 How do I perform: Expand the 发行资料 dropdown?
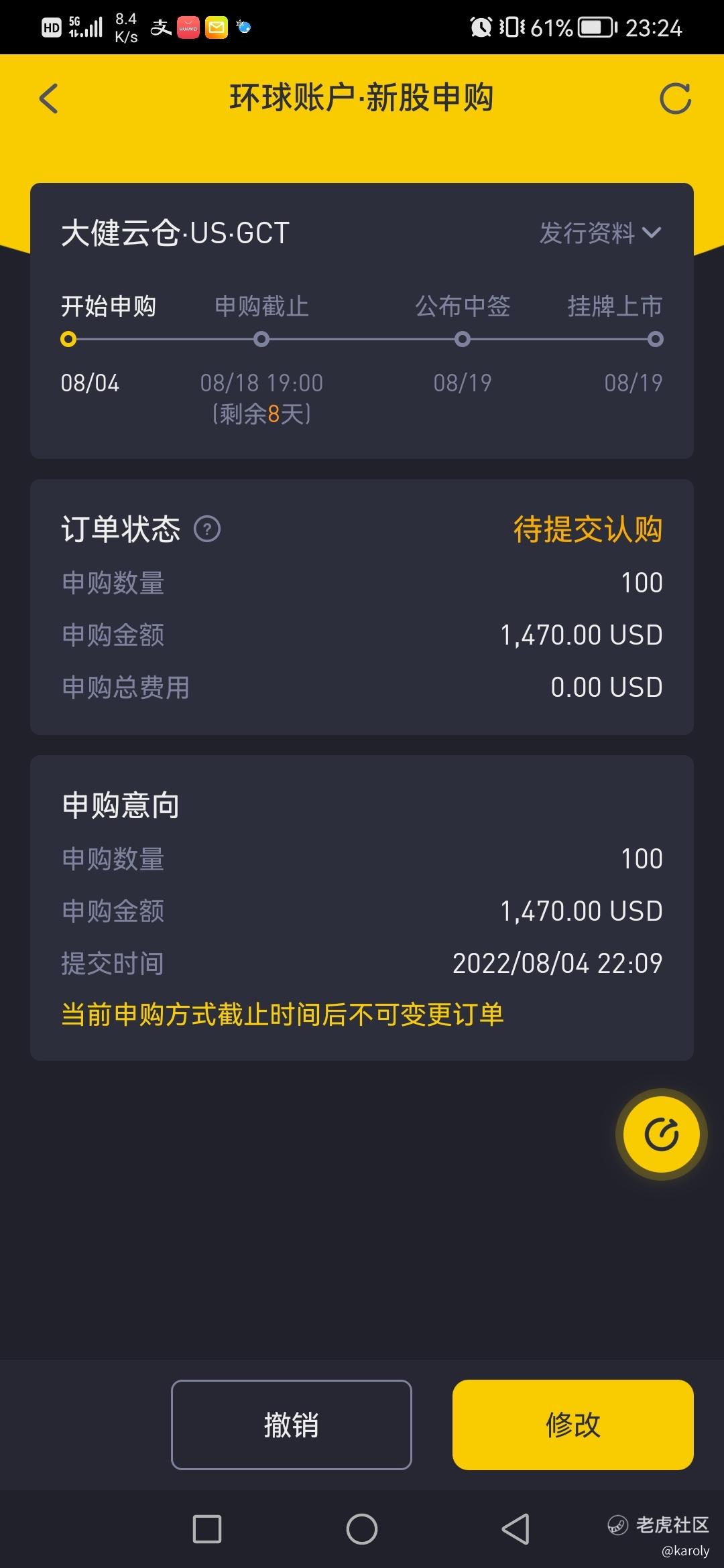tap(600, 233)
